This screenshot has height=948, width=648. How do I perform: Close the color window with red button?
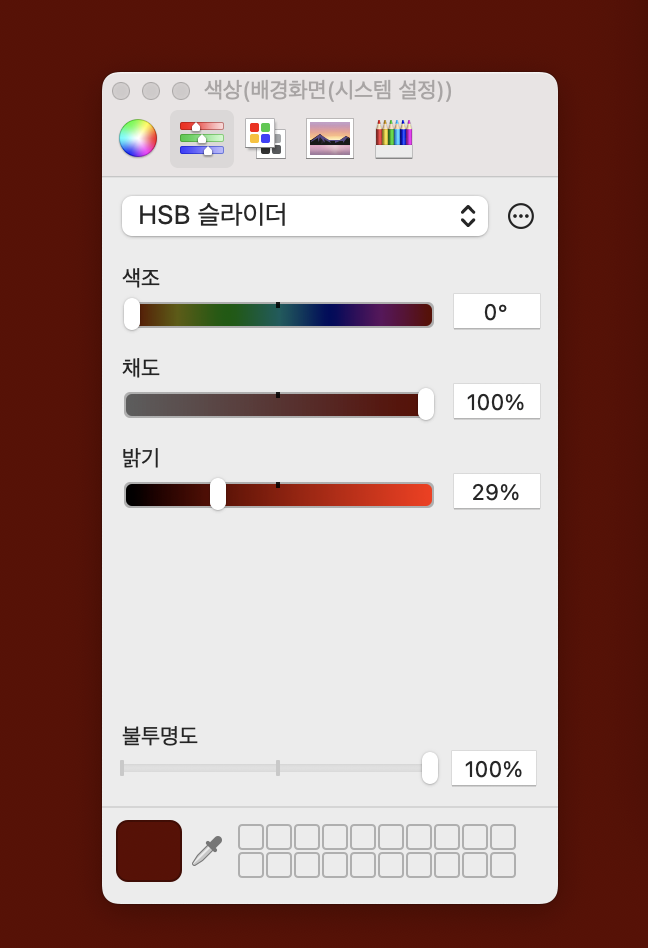pyautogui.click(x=121, y=91)
